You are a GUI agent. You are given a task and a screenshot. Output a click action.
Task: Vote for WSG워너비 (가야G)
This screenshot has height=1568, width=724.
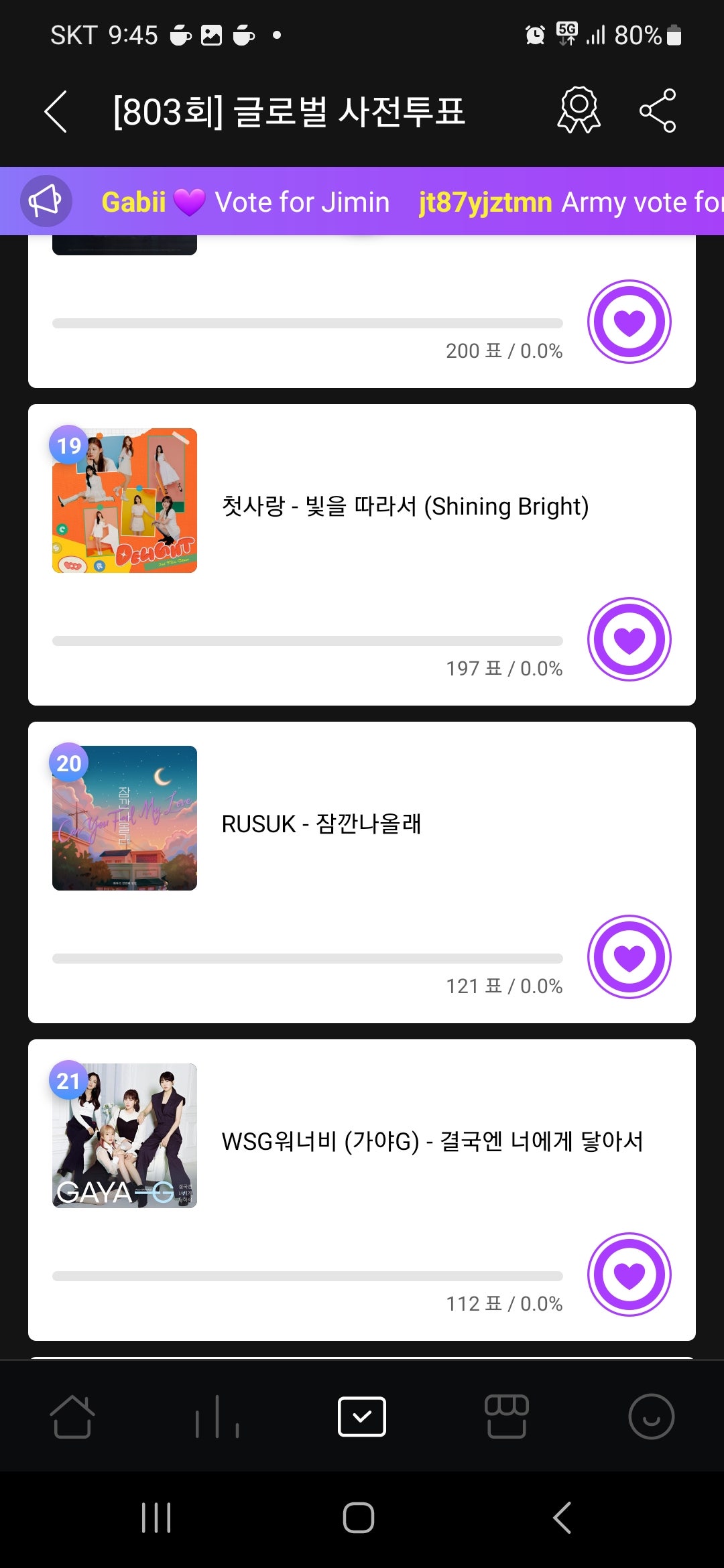[x=629, y=1275]
